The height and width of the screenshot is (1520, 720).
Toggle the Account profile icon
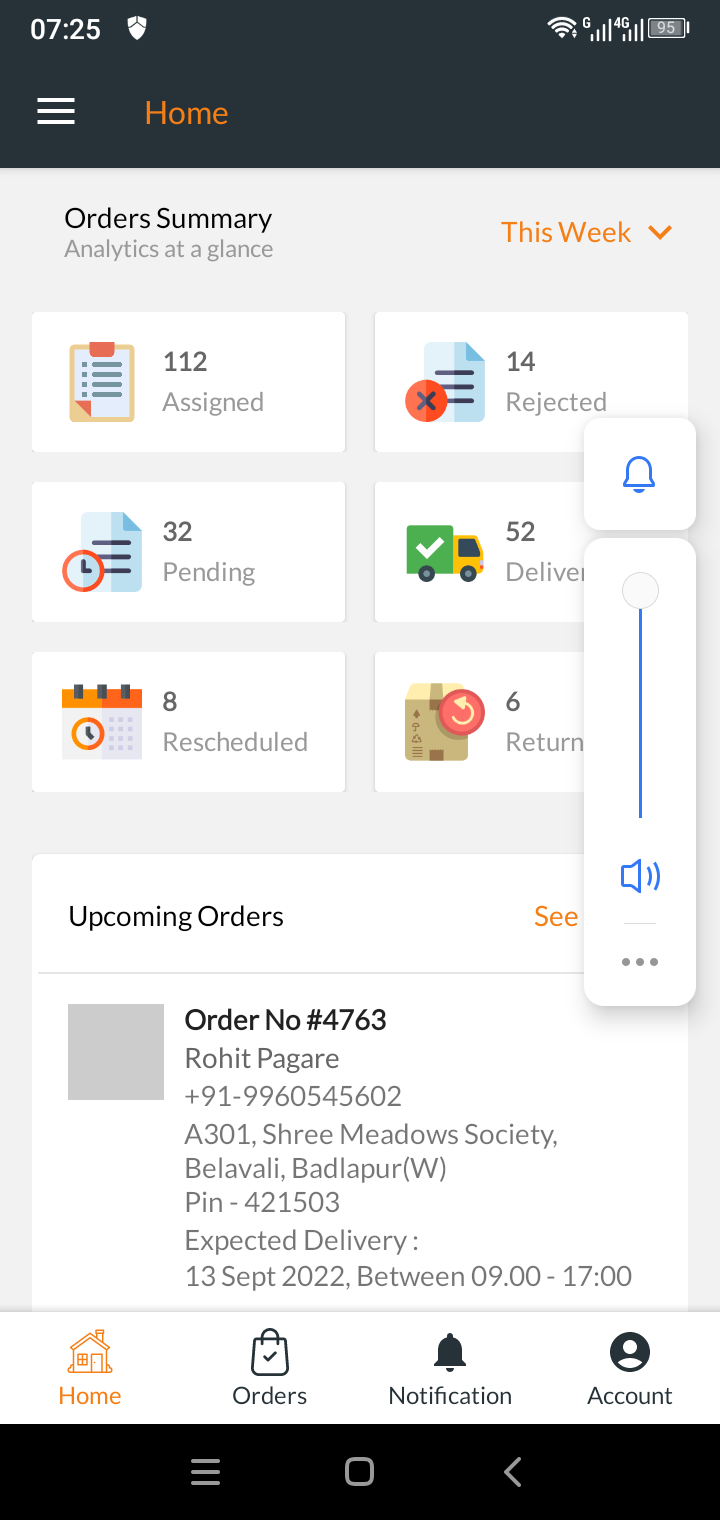point(629,1367)
